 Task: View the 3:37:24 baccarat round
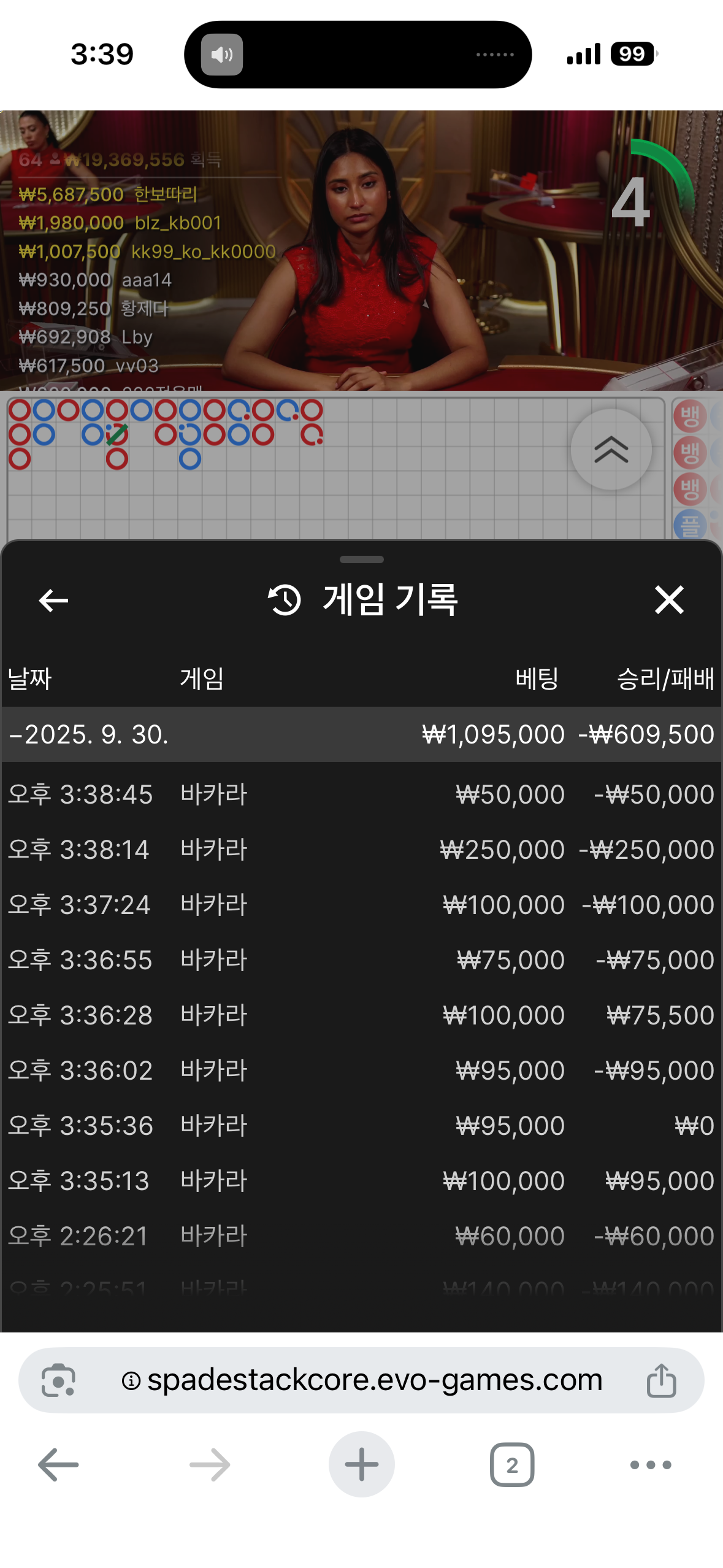[361, 905]
